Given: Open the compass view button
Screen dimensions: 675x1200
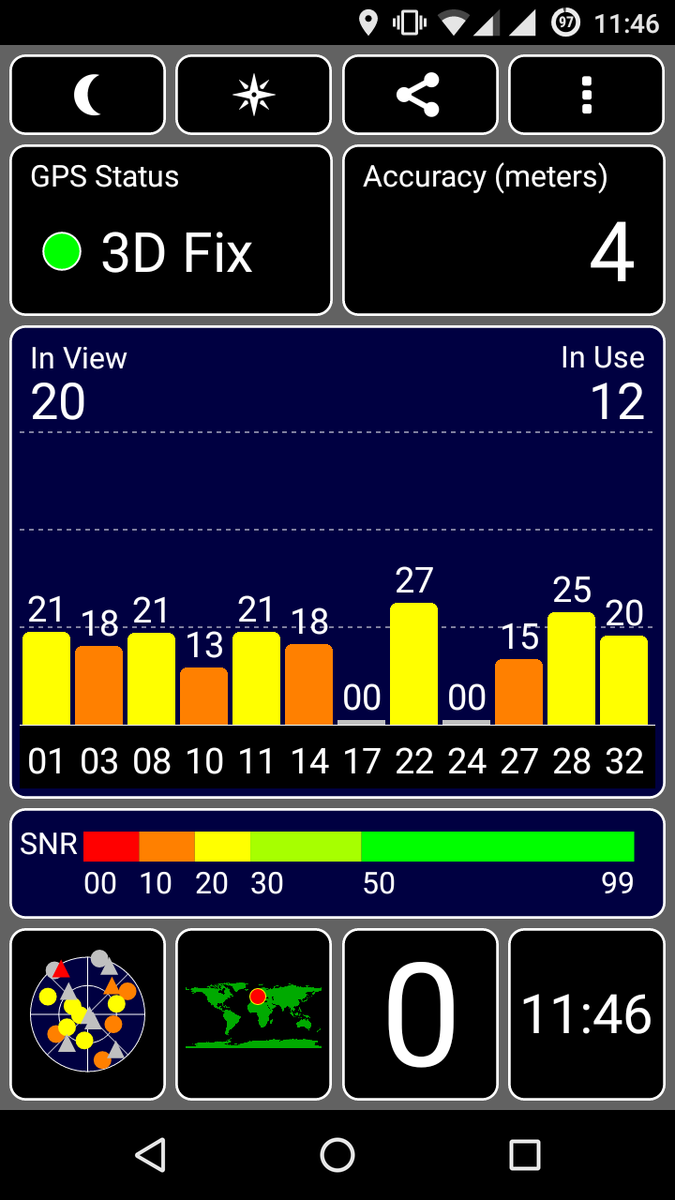Looking at the screenshot, I should point(253,95).
